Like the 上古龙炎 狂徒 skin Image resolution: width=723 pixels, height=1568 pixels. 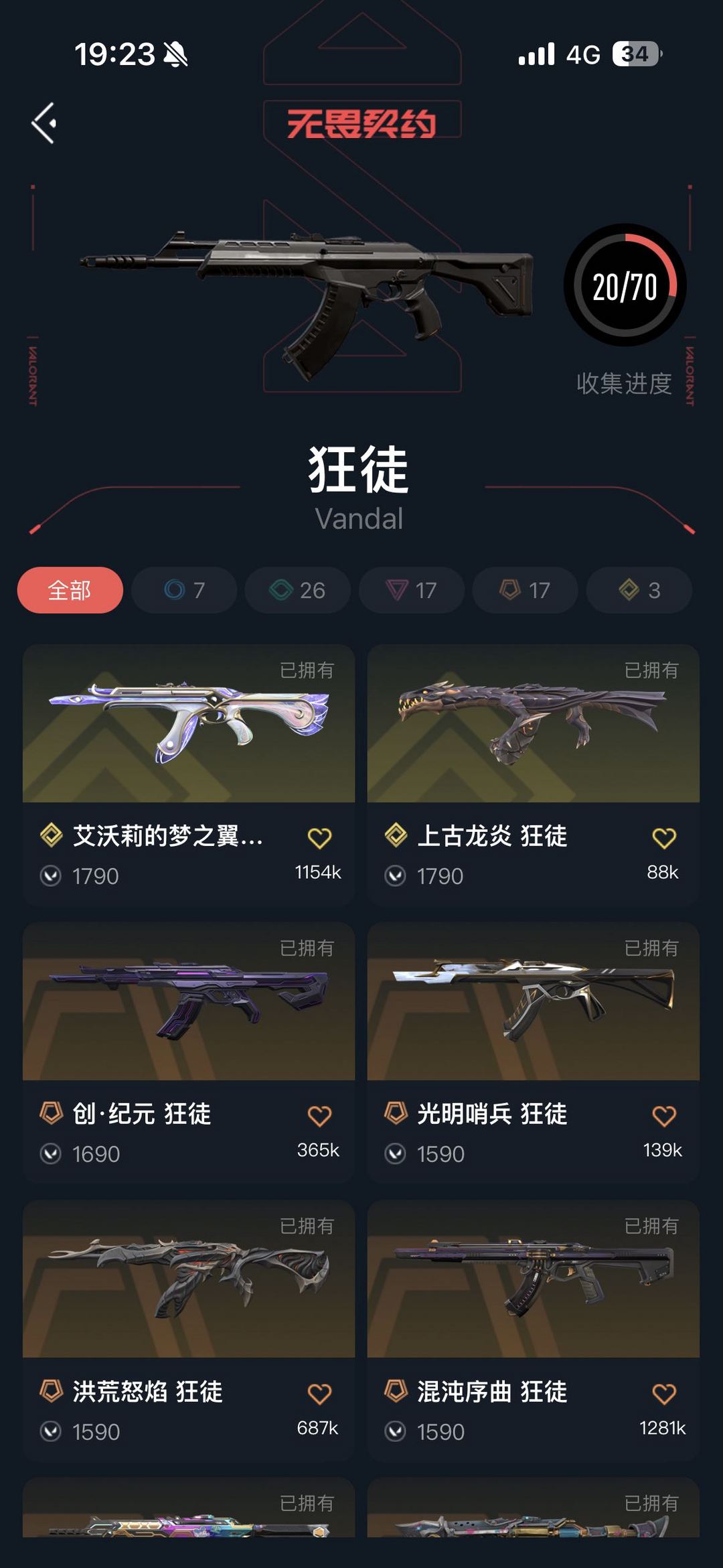pyautogui.click(x=664, y=838)
